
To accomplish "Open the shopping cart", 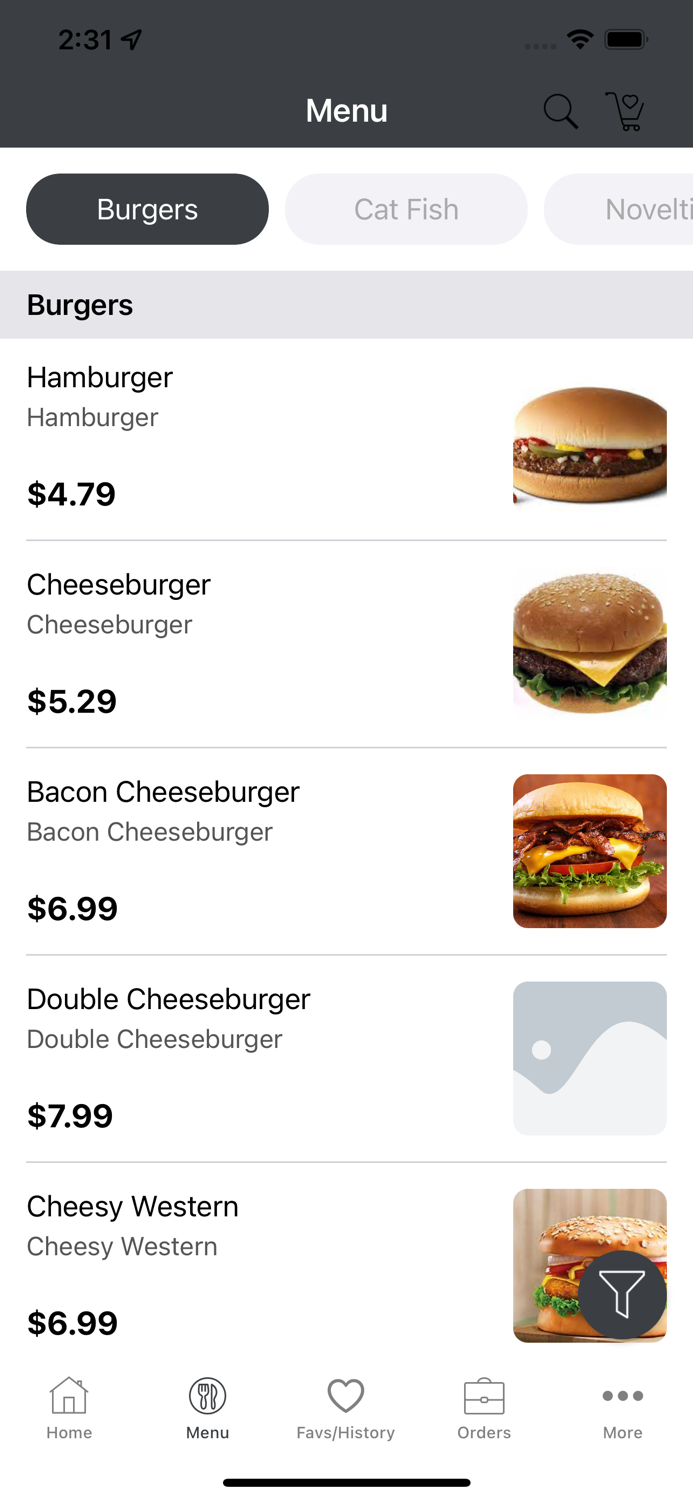I will point(625,111).
